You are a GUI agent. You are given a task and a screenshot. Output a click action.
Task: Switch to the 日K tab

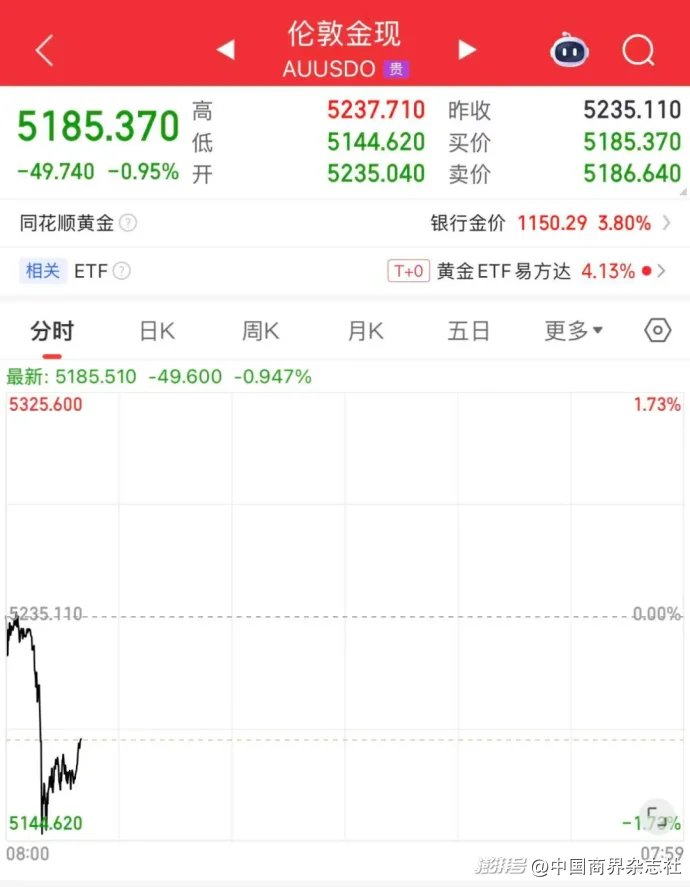(x=157, y=331)
